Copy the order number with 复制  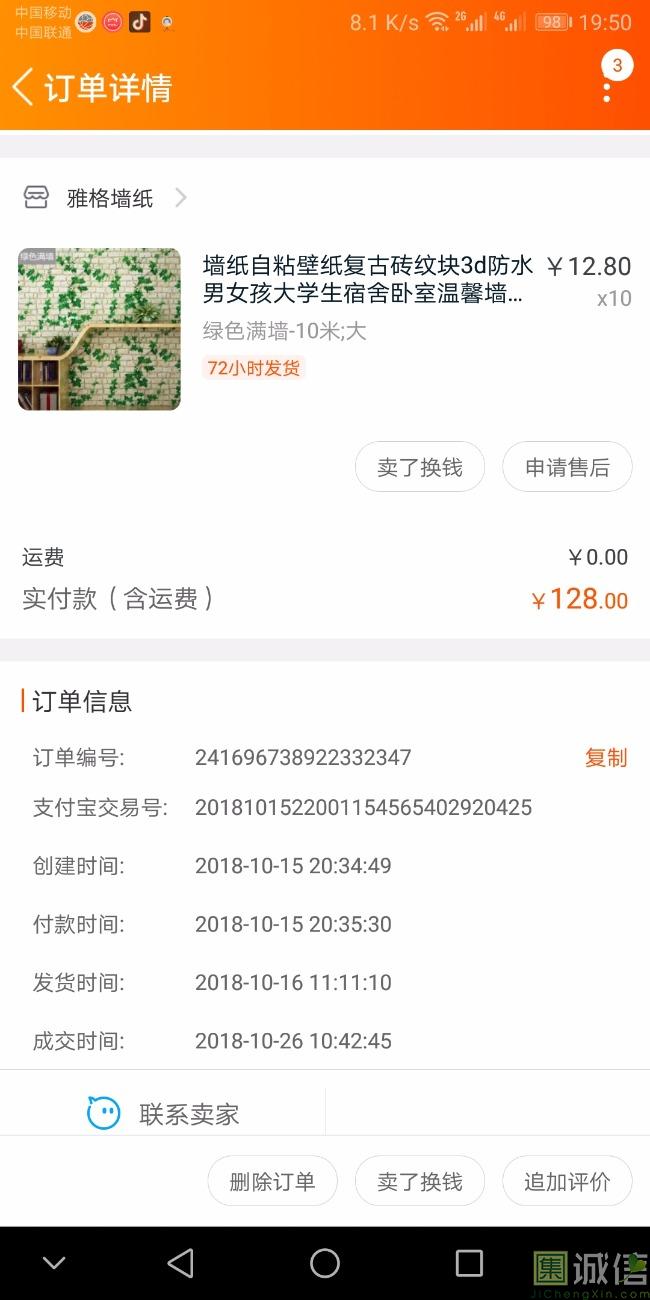point(605,758)
